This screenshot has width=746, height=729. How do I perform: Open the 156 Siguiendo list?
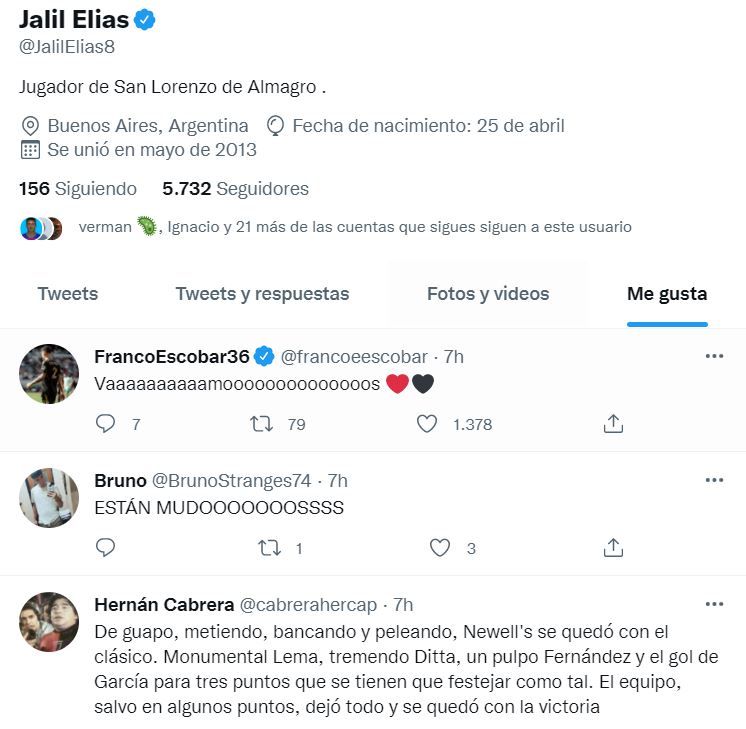point(78,188)
